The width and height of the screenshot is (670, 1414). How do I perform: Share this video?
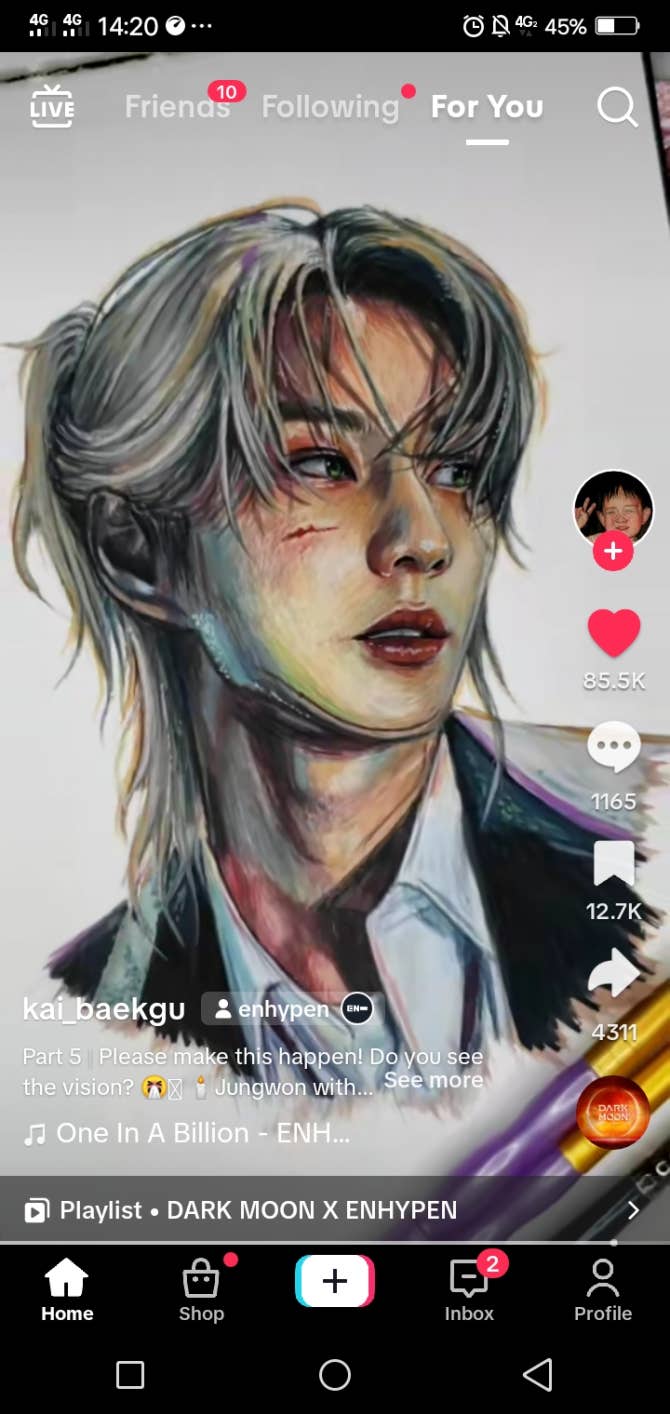pos(613,973)
